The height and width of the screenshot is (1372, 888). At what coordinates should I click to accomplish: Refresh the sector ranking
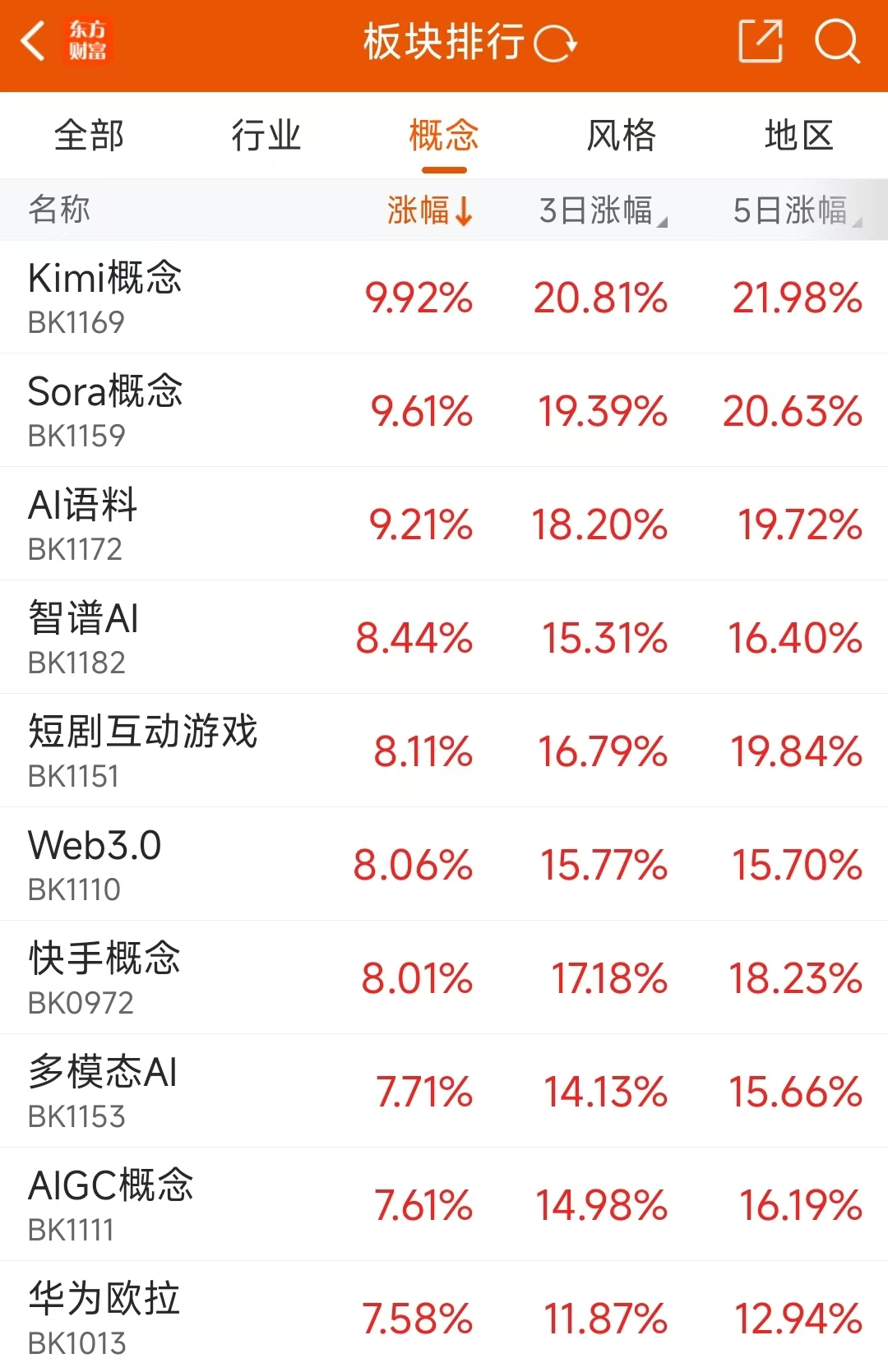coord(555,43)
